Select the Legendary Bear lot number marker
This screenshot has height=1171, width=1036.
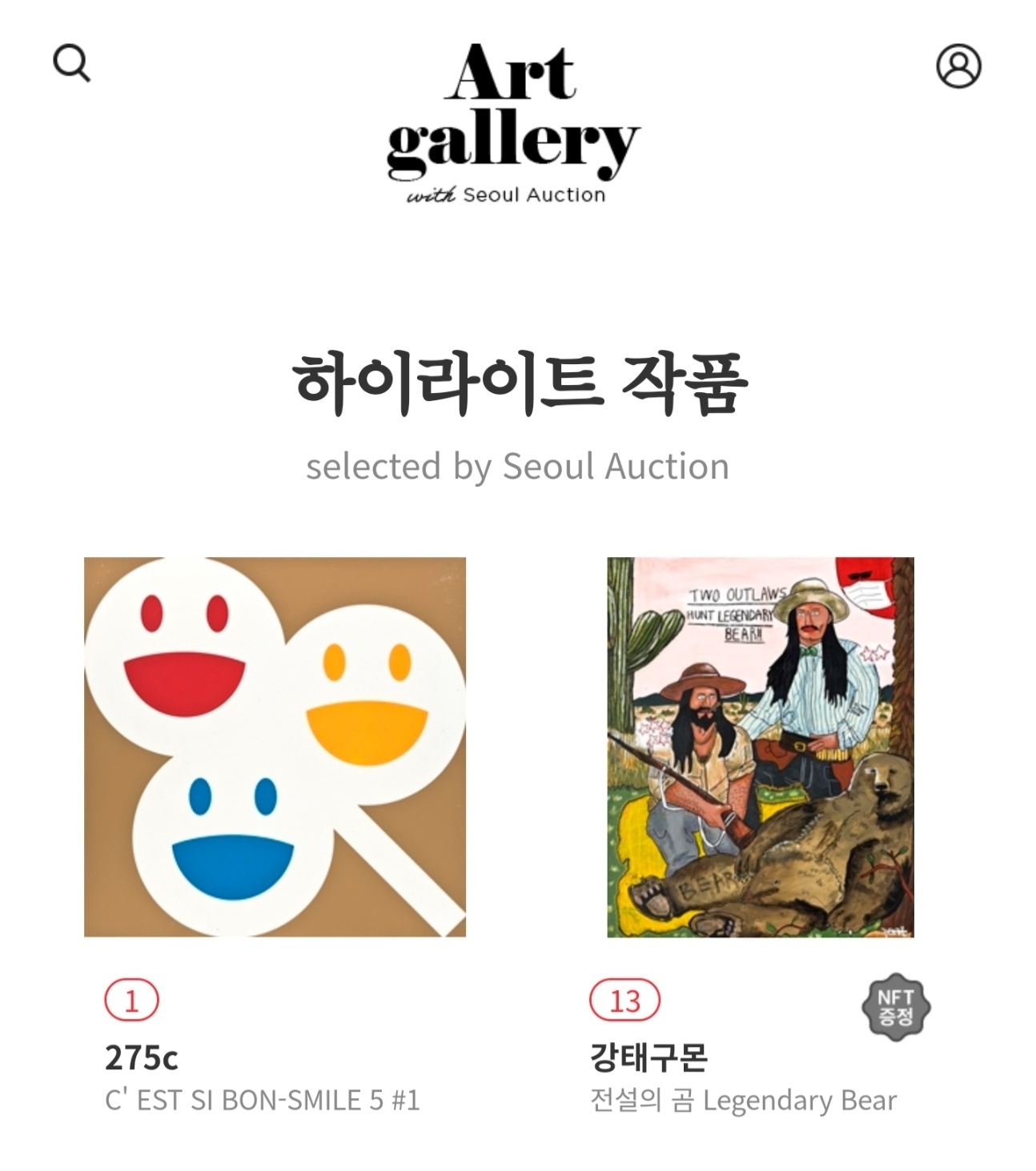pos(626,1000)
